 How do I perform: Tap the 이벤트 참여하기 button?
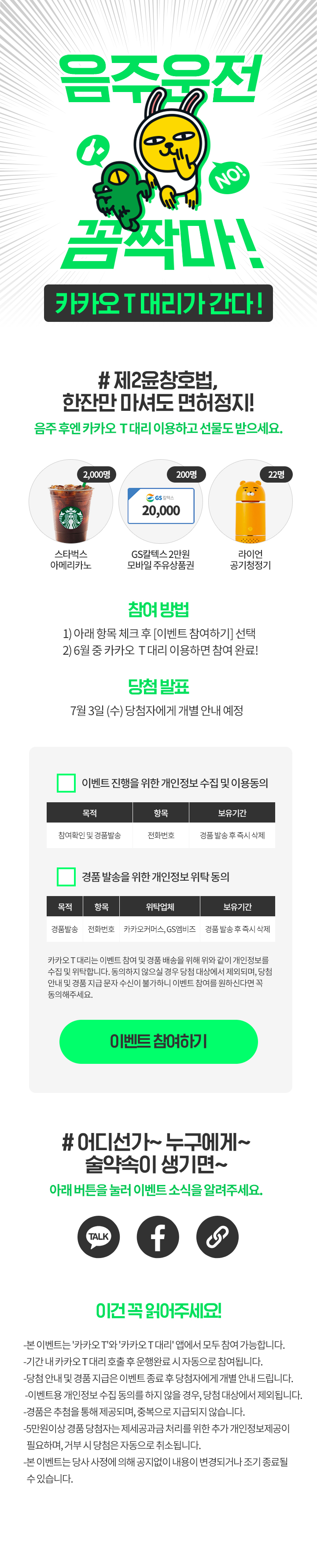(158, 1041)
